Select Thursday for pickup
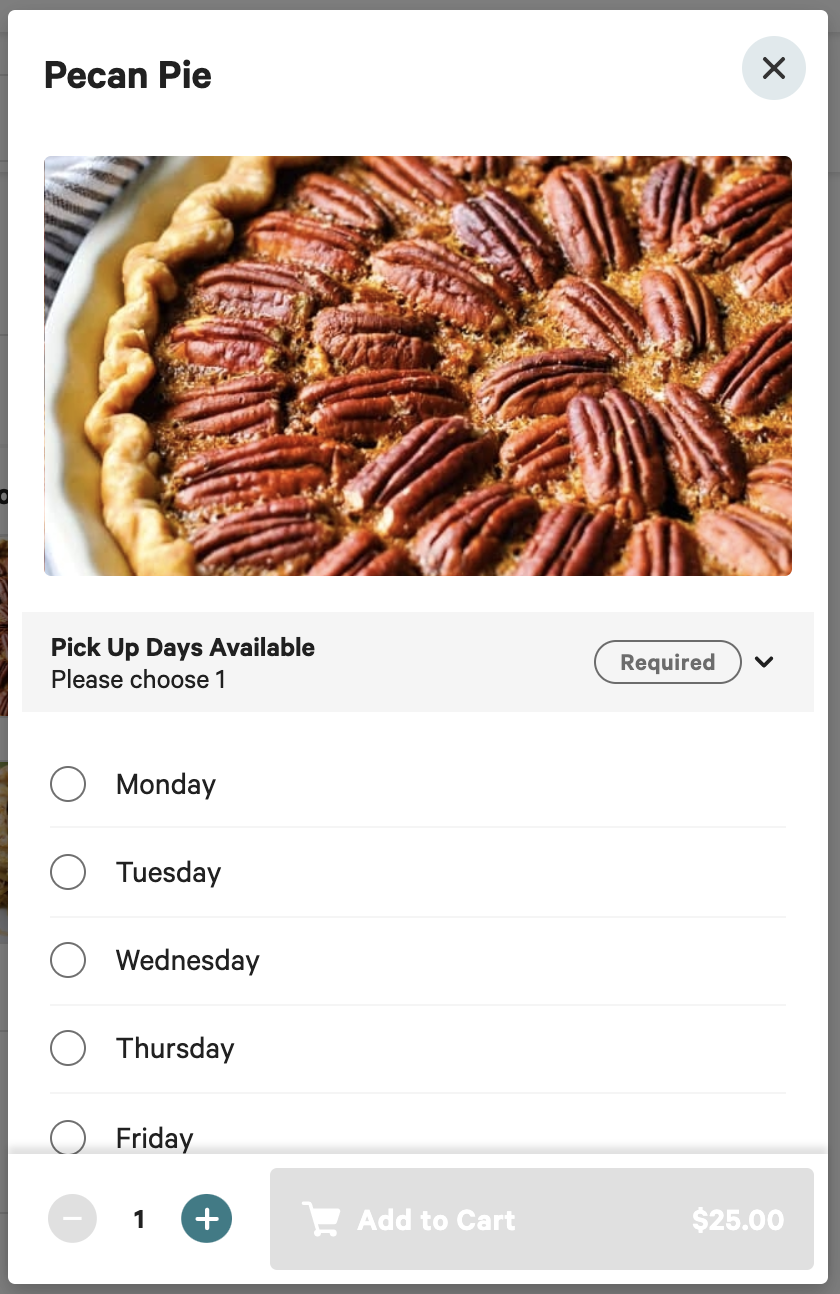This screenshot has width=840, height=1294. coord(68,1048)
